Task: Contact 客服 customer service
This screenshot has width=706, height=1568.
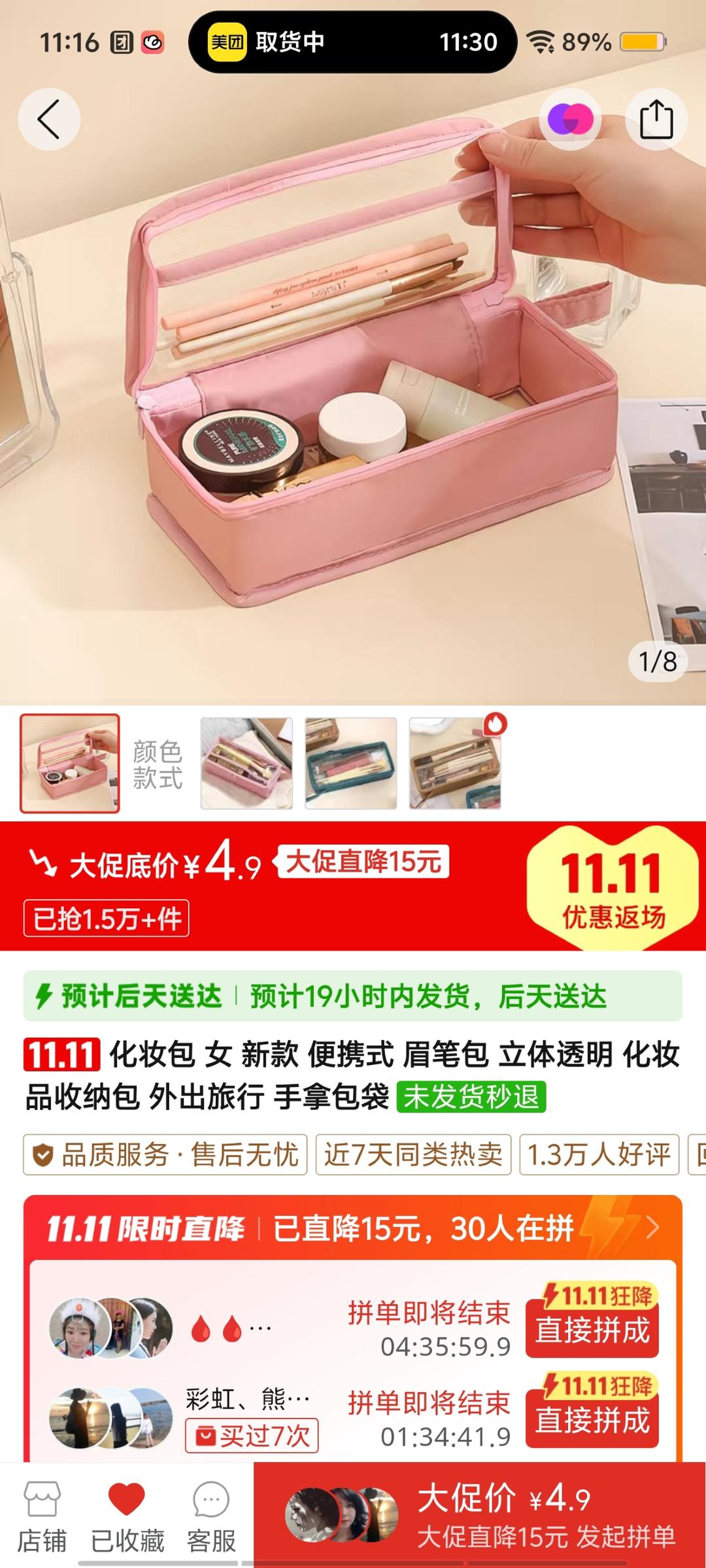Action: click(x=211, y=1516)
